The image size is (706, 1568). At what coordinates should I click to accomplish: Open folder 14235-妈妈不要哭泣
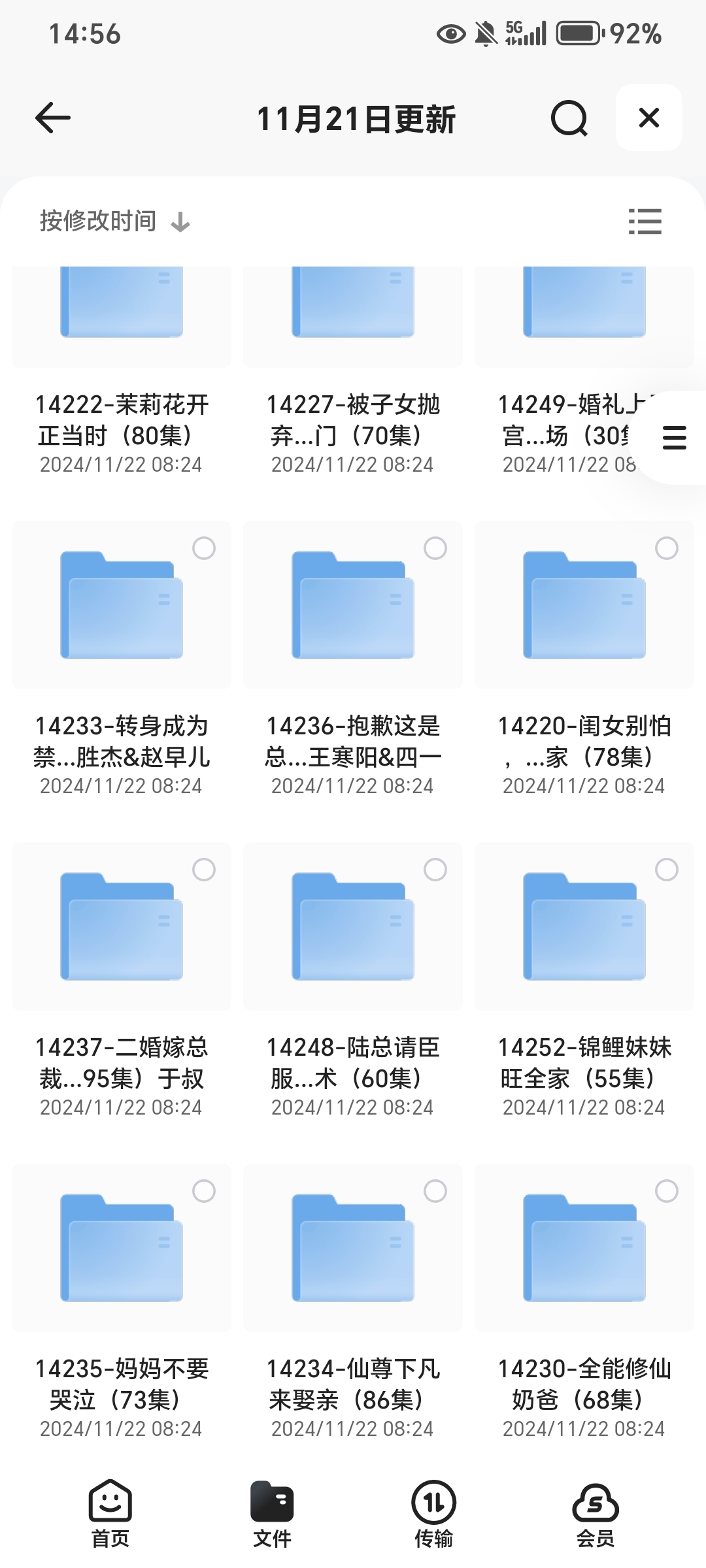tap(122, 1303)
